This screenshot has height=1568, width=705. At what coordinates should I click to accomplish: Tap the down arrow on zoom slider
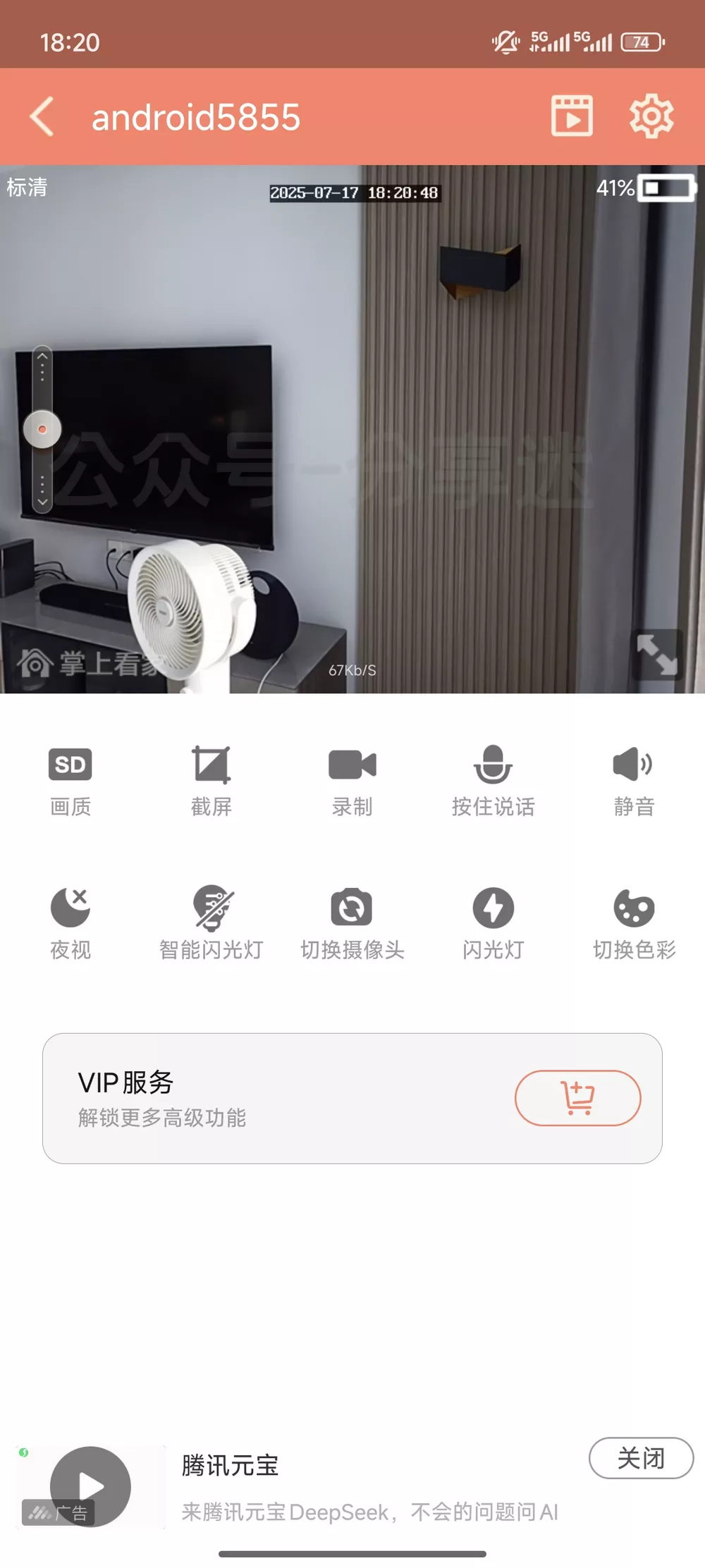coord(42,502)
